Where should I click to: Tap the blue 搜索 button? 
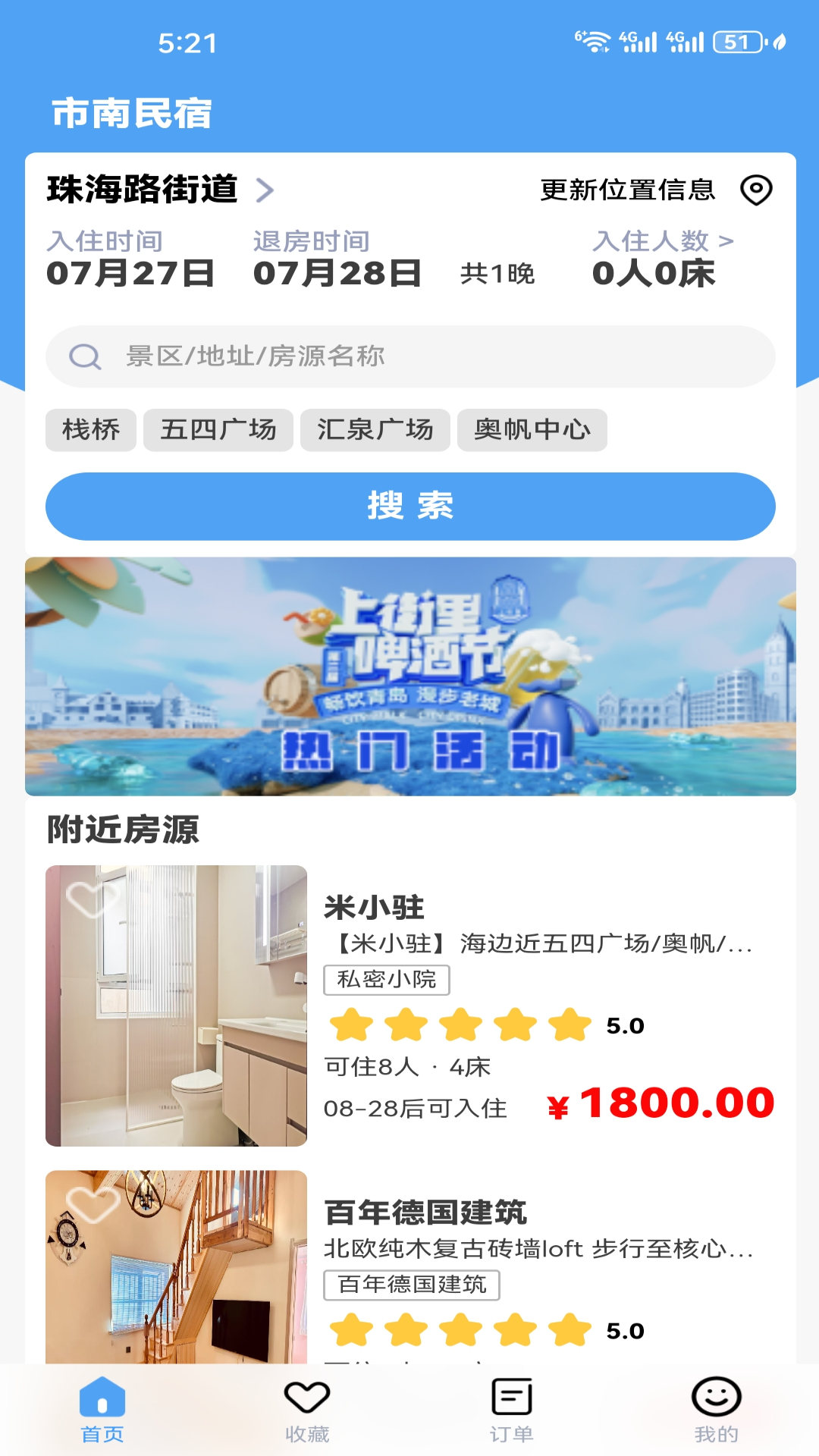point(409,507)
